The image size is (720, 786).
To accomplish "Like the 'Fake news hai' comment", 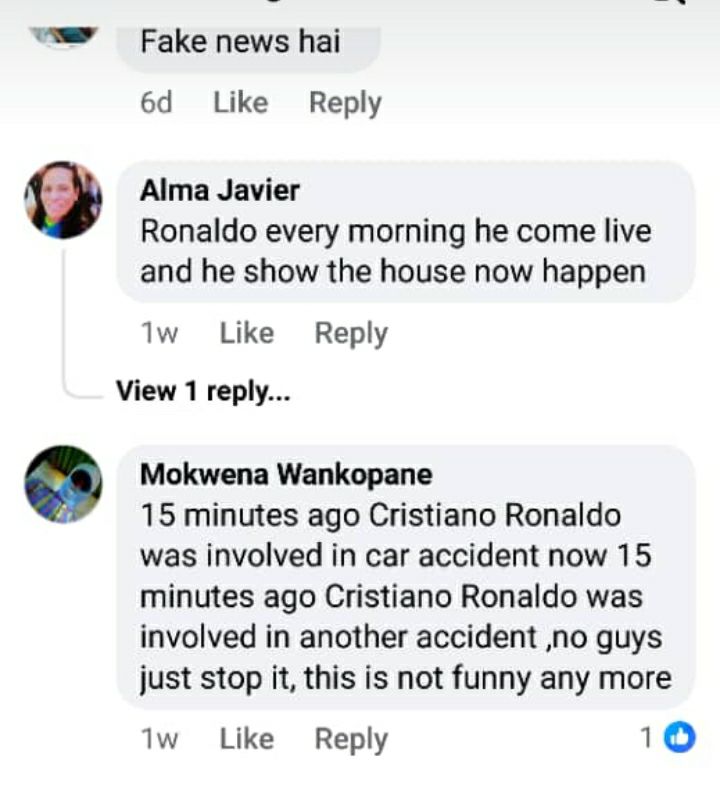I will [x=240, y=103].
